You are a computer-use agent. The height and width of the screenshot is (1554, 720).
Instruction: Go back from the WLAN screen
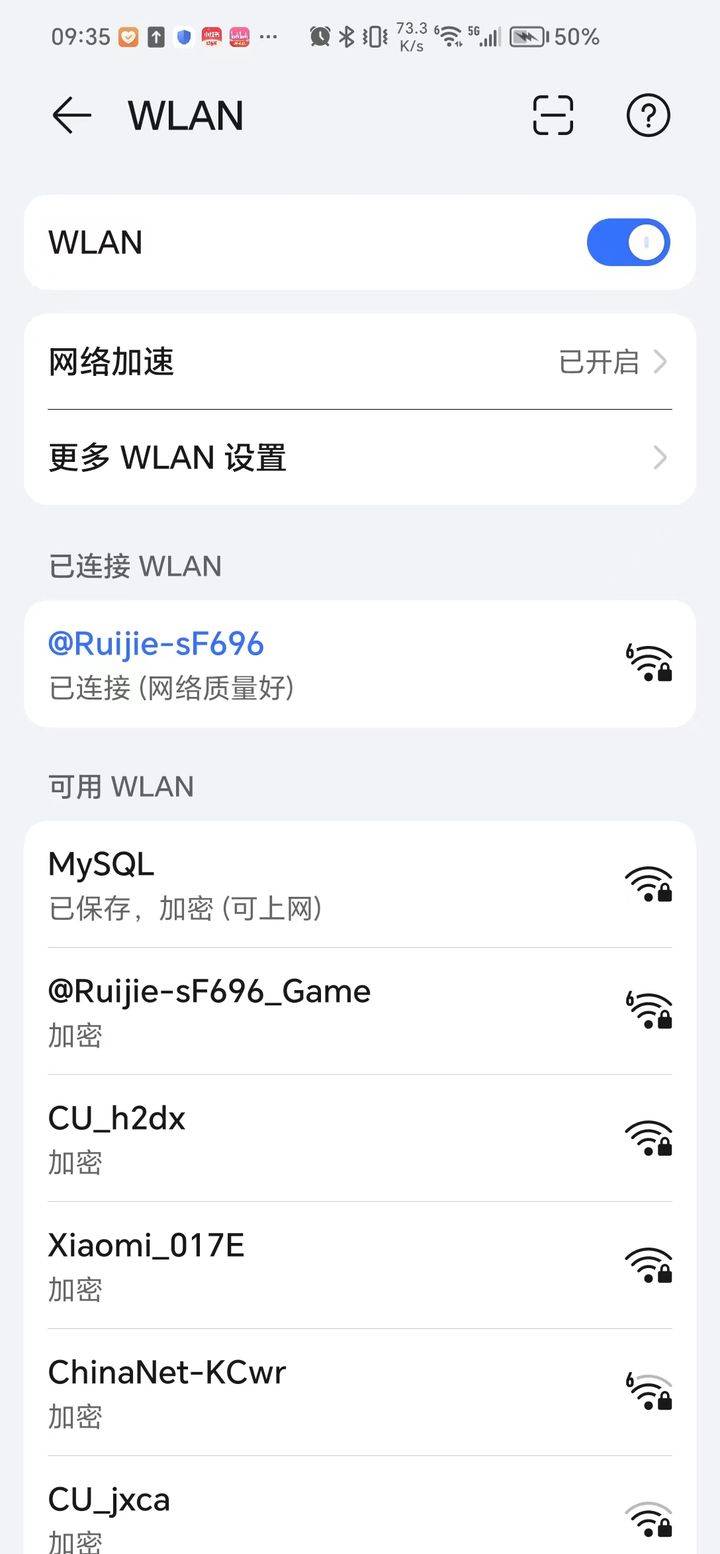(x=71, y=116)
